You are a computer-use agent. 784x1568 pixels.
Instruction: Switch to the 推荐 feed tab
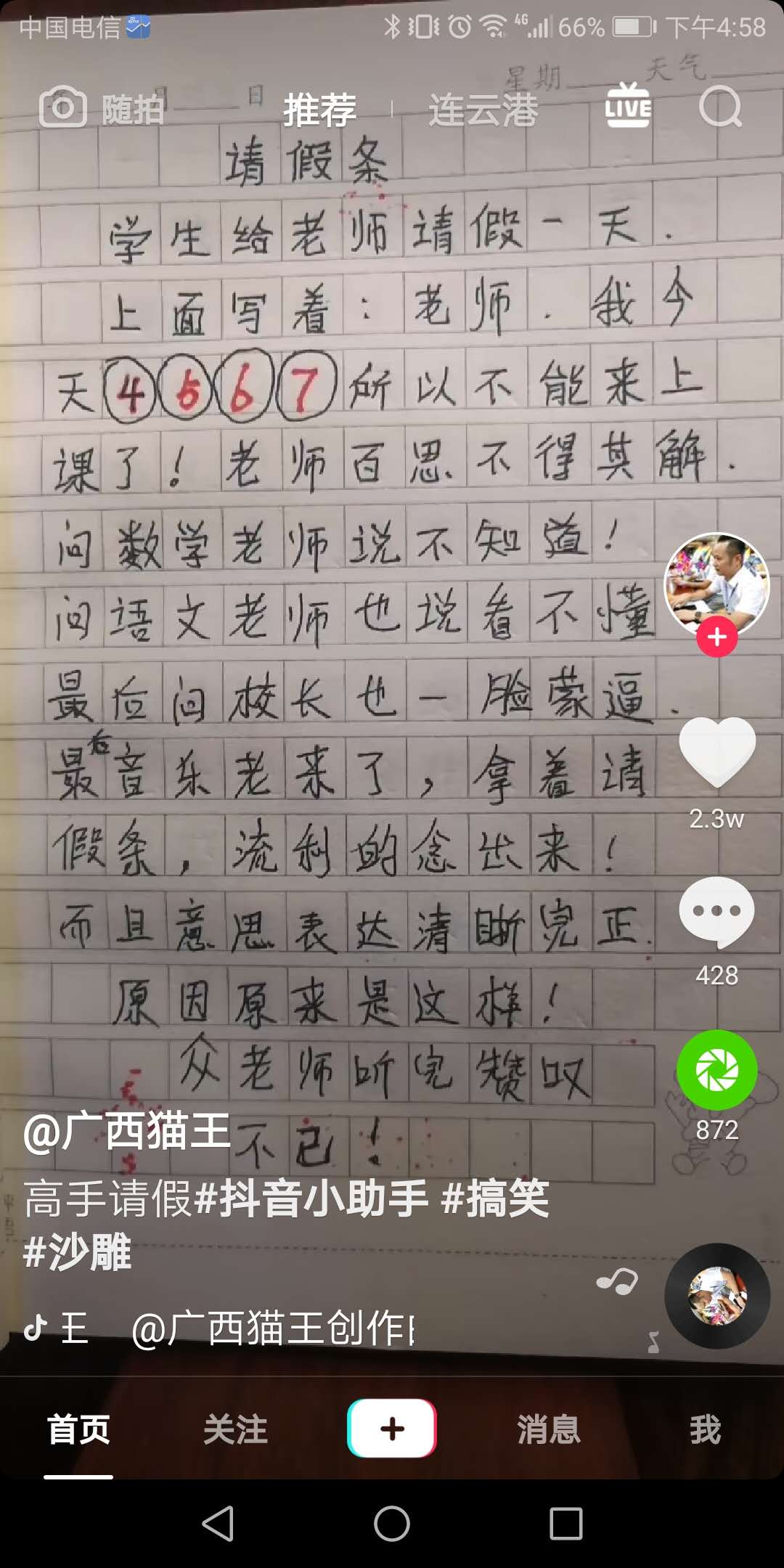coord(319,110)
